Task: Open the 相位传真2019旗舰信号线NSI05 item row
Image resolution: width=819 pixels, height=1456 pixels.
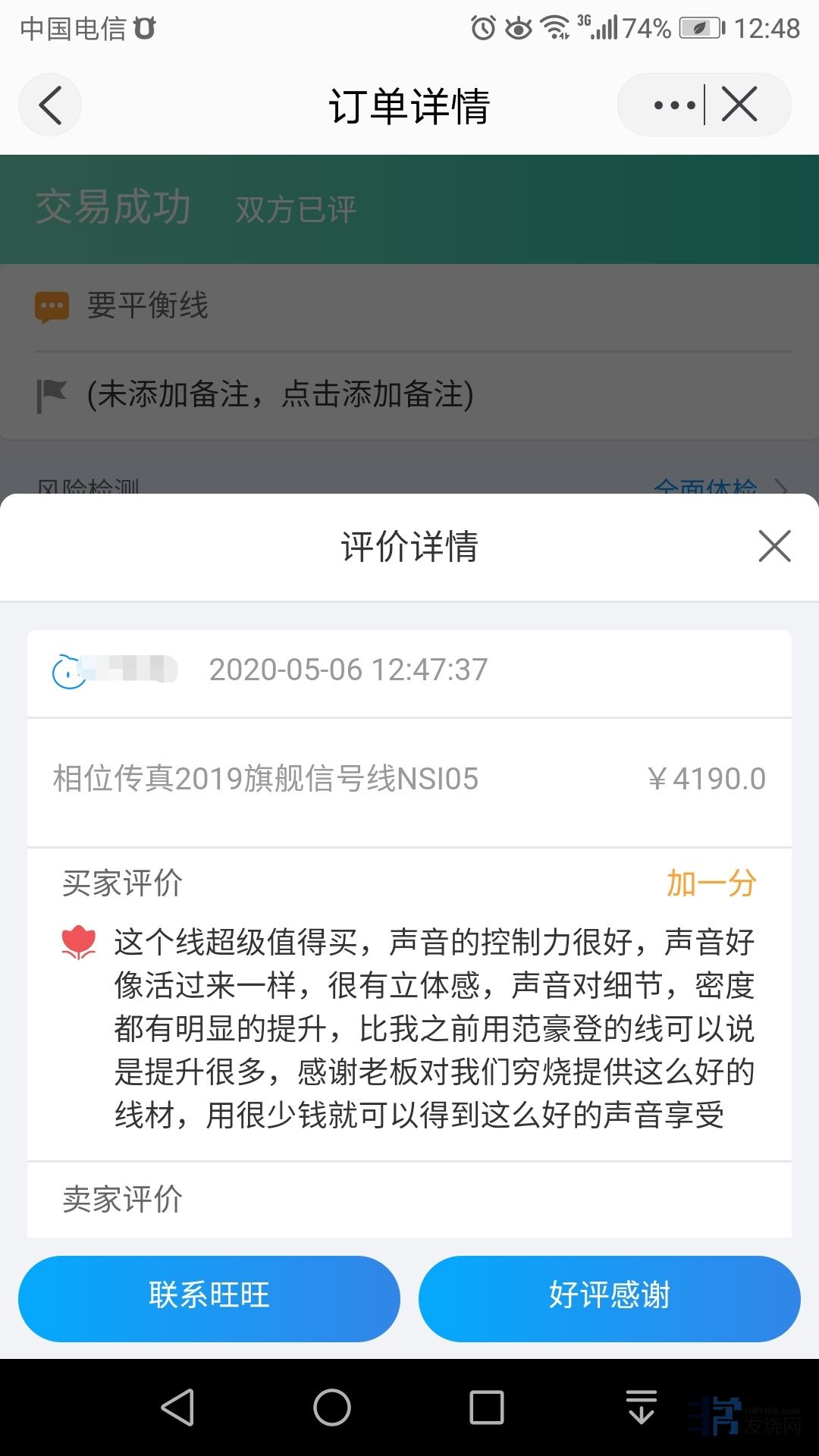Action: pyautogui.click(x=409, y=780)
